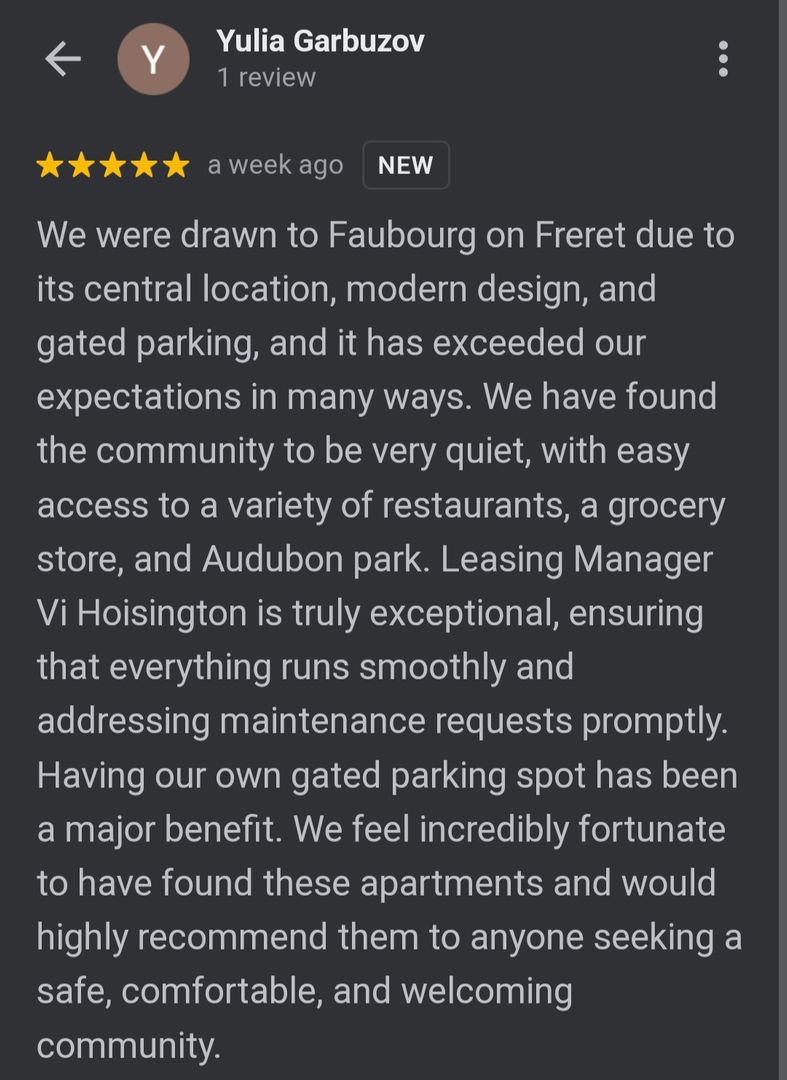This screenshot has width=787, height=1080.
Task: Open Yulia Garbuzov's profile avatar
Action: (x=153, y=59)
